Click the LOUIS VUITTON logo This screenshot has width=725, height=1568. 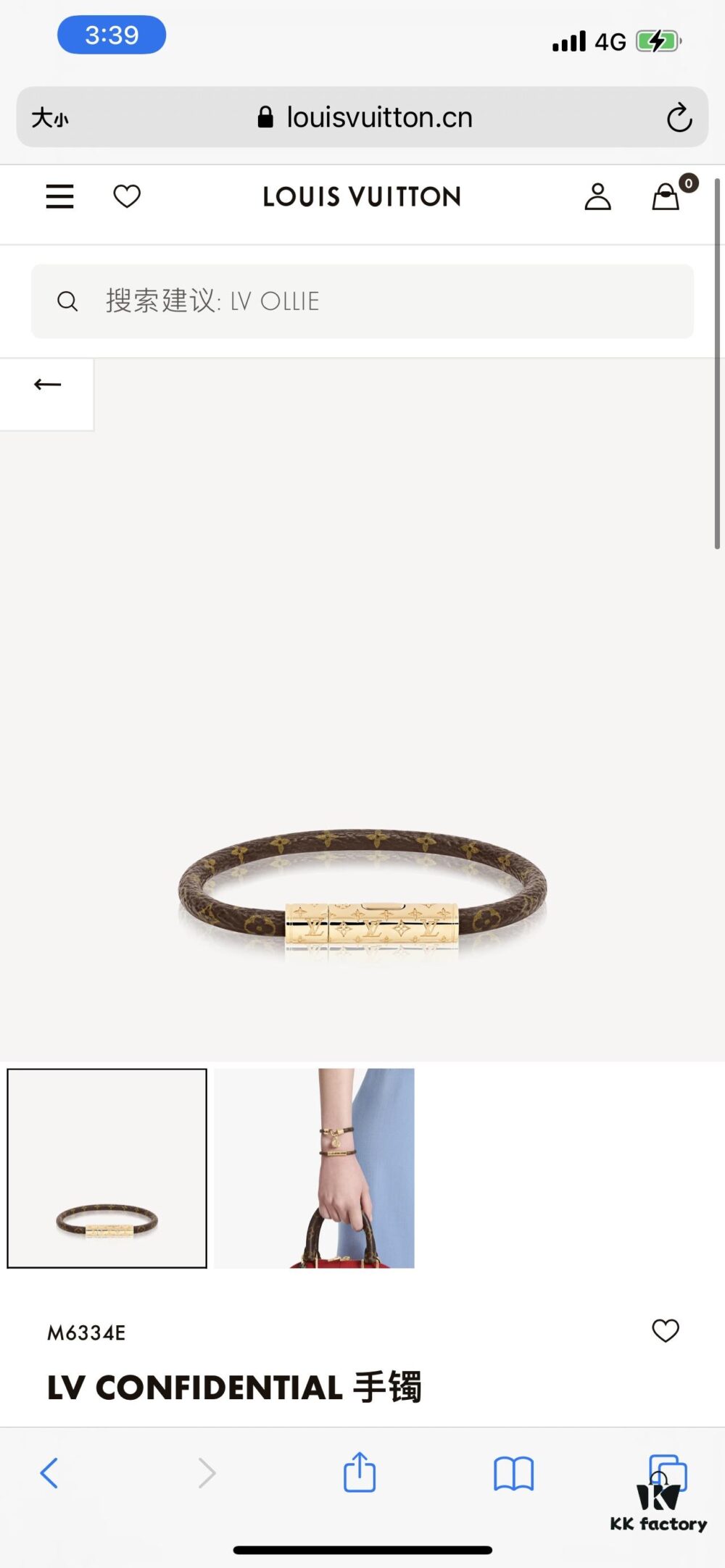360,197
